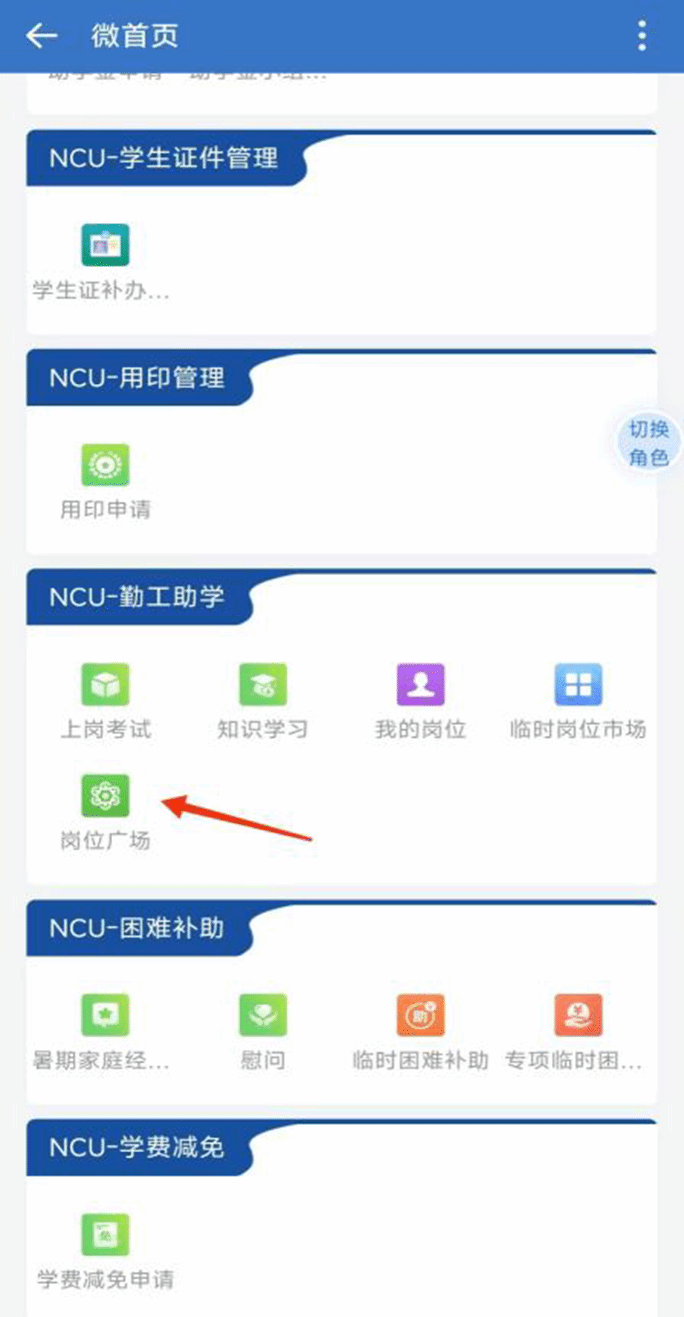Go back using the top-left arrow
684x1317 pixels.
[x=42, y=36]
